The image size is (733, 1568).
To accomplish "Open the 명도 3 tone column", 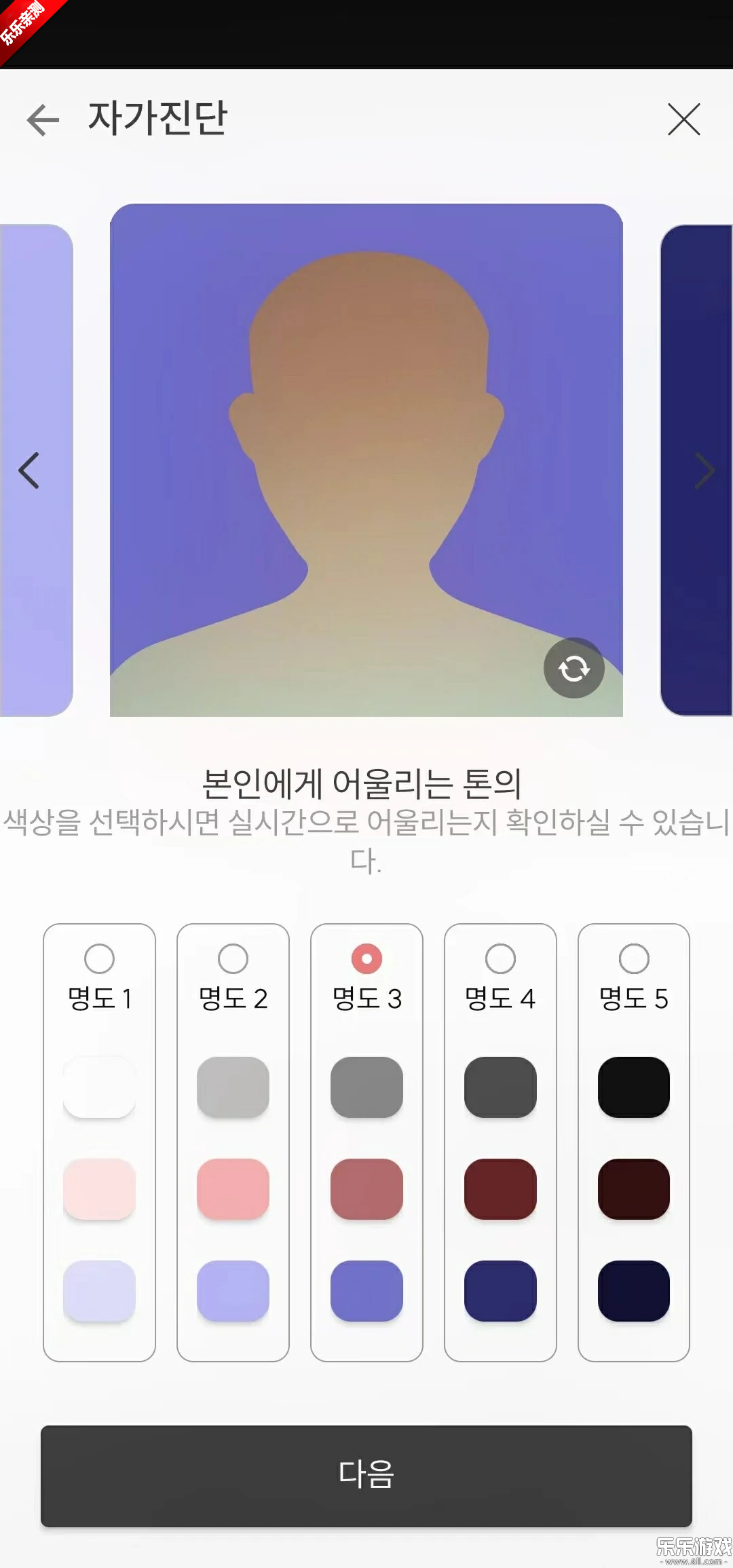I will (x=366, y=998).
